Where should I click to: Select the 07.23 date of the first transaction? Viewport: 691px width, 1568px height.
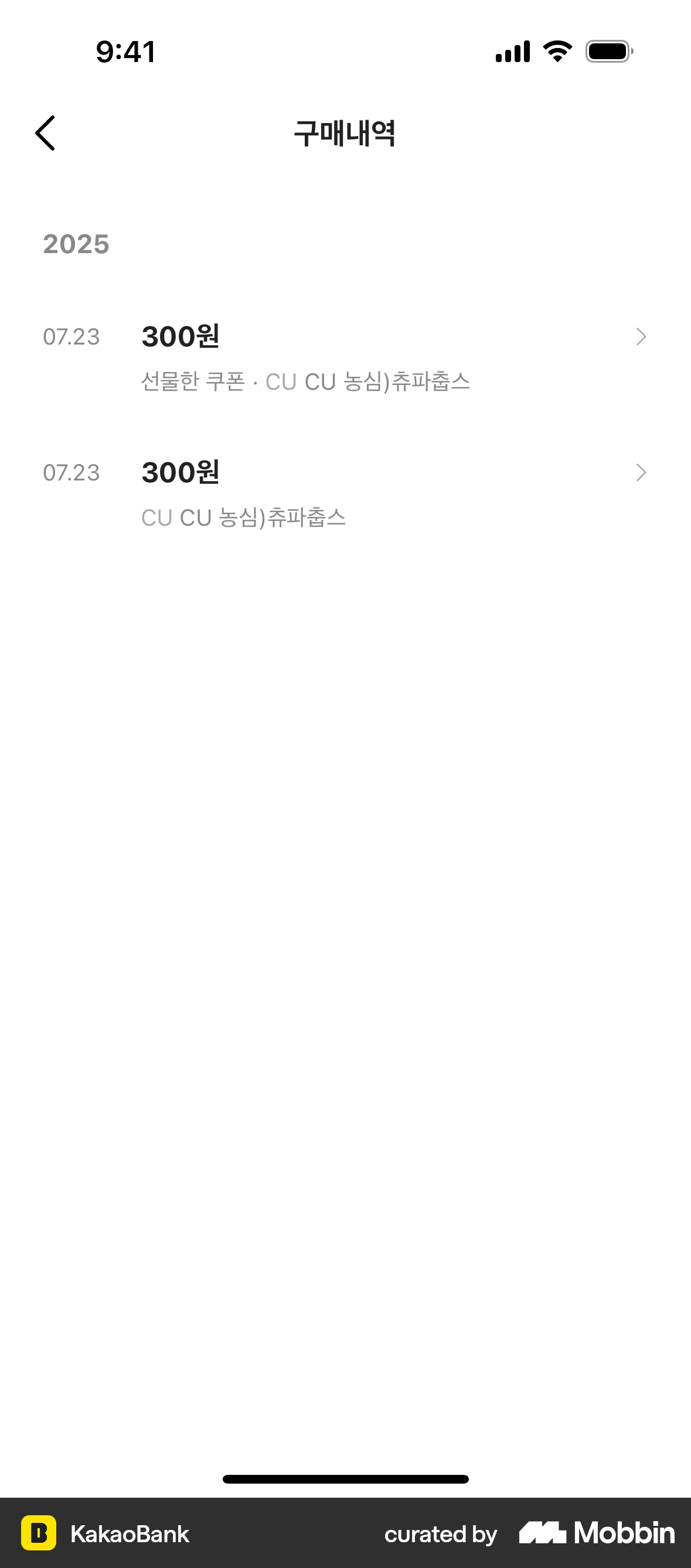pyautogui.click(x=72, y=336)
